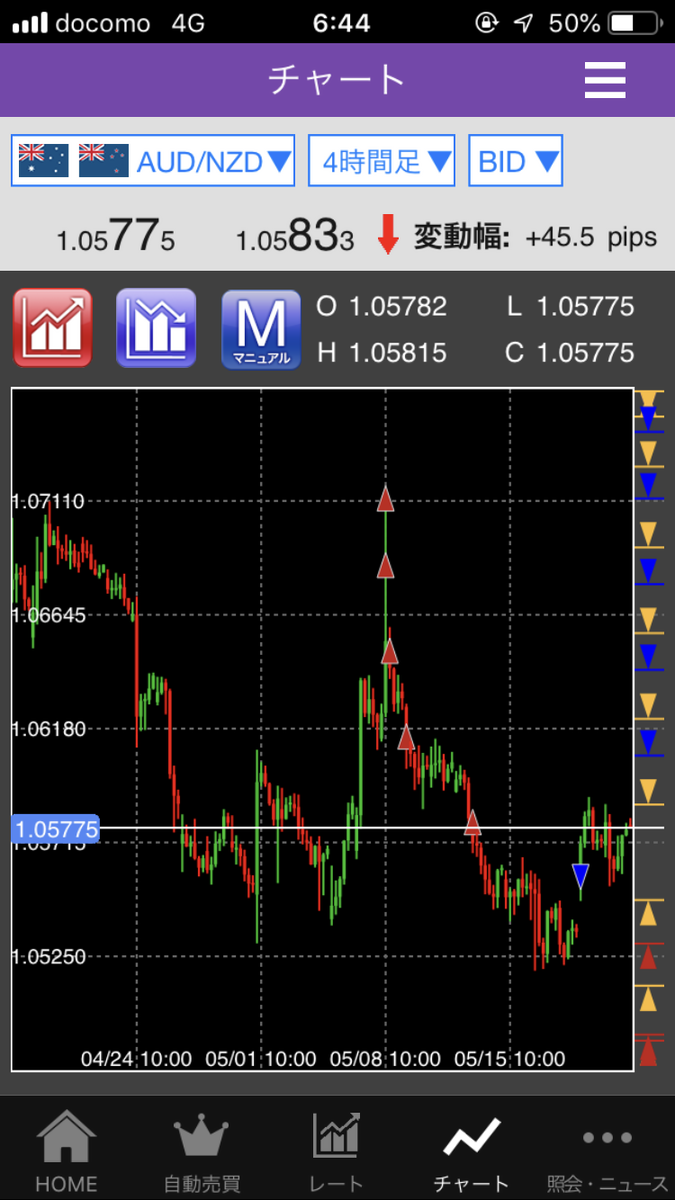Open the レート rates tab

pos(337,1150)
